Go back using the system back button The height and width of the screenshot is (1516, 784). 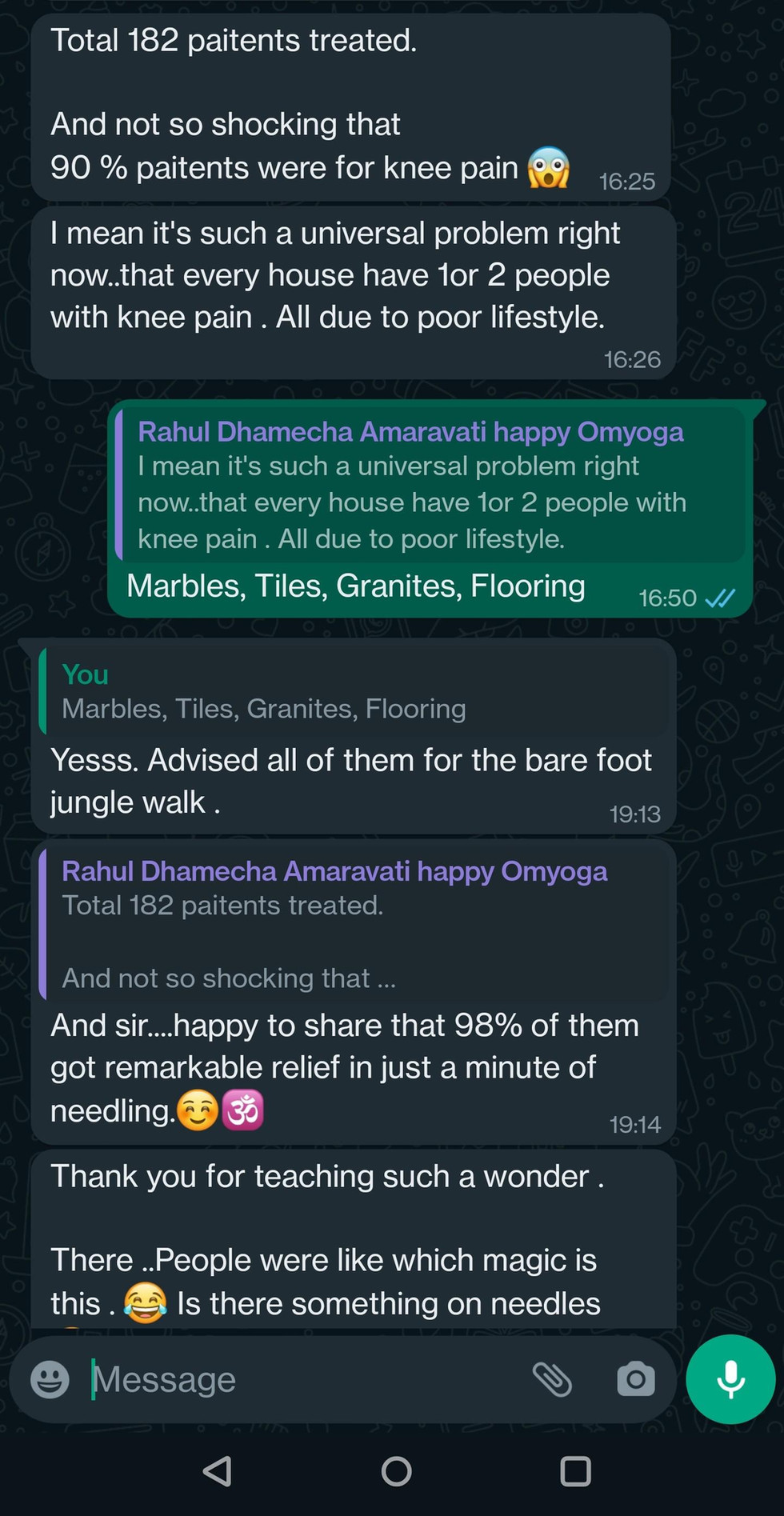[218, 1470]
